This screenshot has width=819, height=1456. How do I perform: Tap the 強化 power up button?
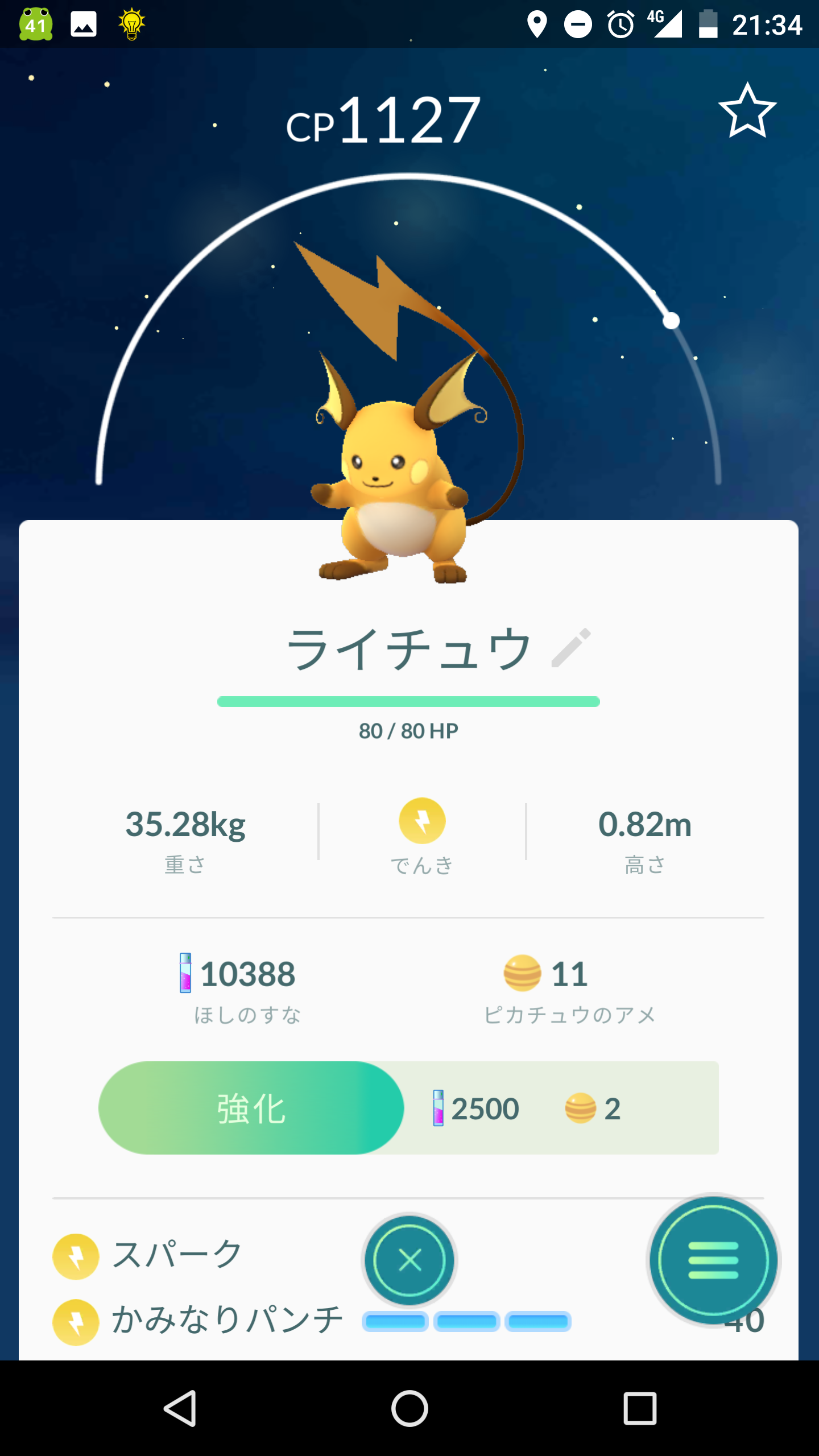click(251, 1108)
